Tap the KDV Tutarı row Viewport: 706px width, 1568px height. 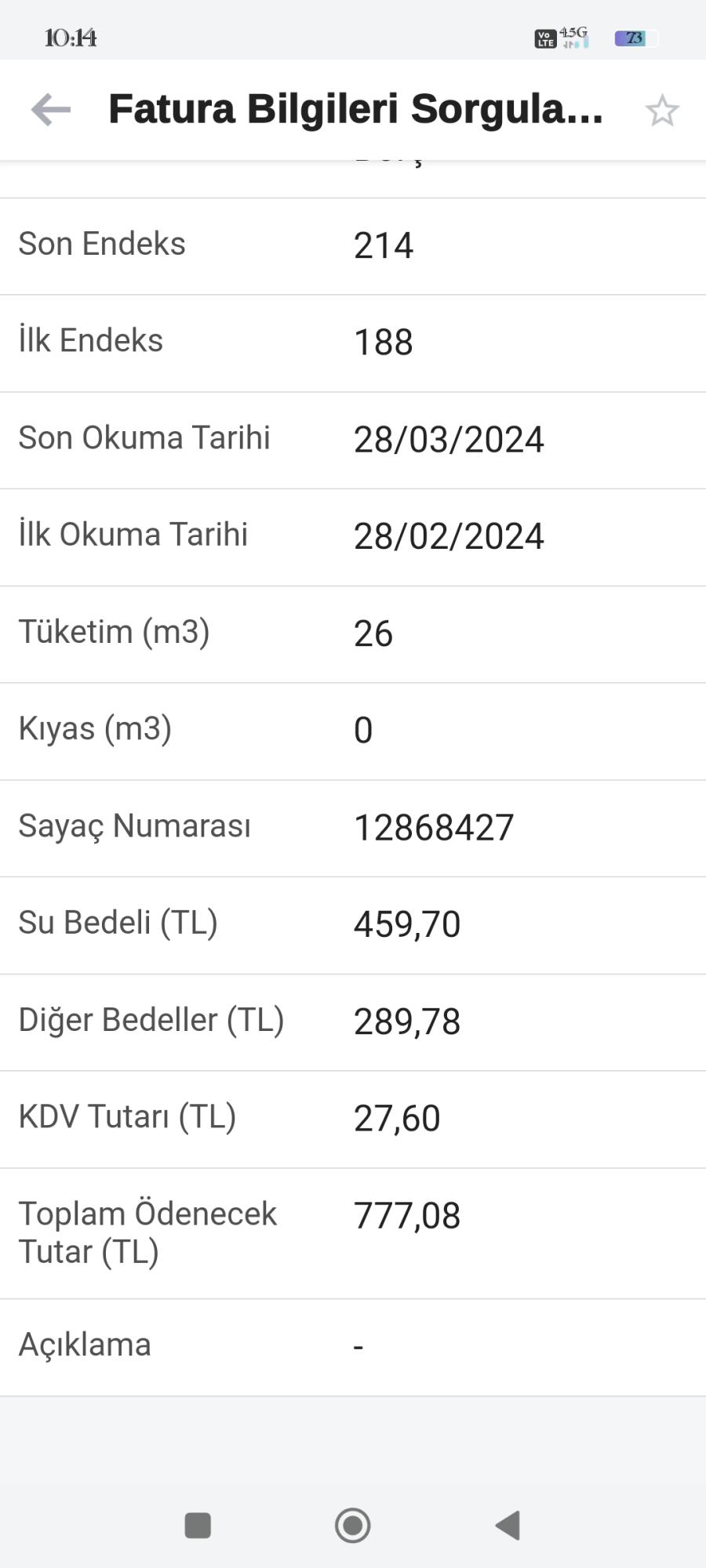point(353,1118)
